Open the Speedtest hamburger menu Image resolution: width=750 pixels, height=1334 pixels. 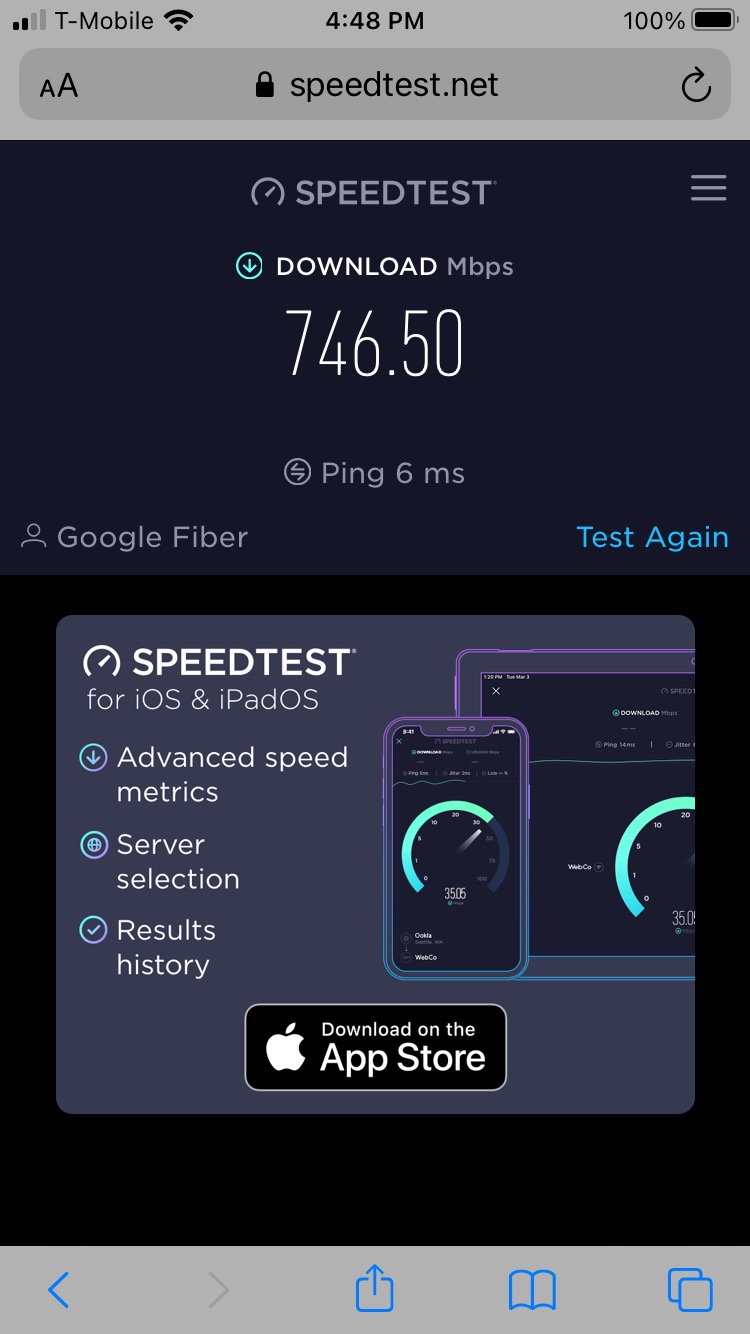(x=708, y=188)
